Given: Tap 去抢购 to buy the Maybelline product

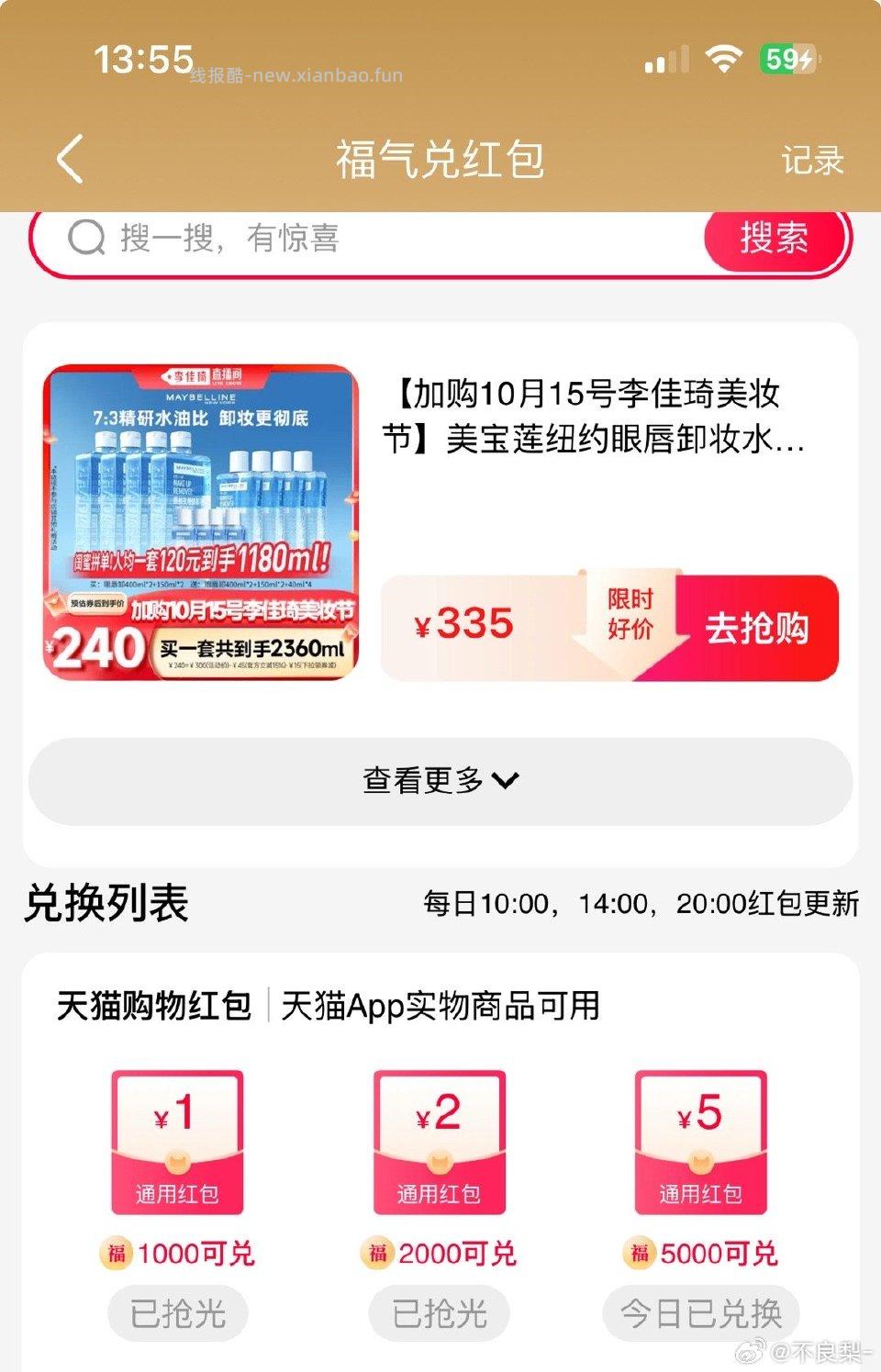Looking at the screenshot, I should coord(764,628).
